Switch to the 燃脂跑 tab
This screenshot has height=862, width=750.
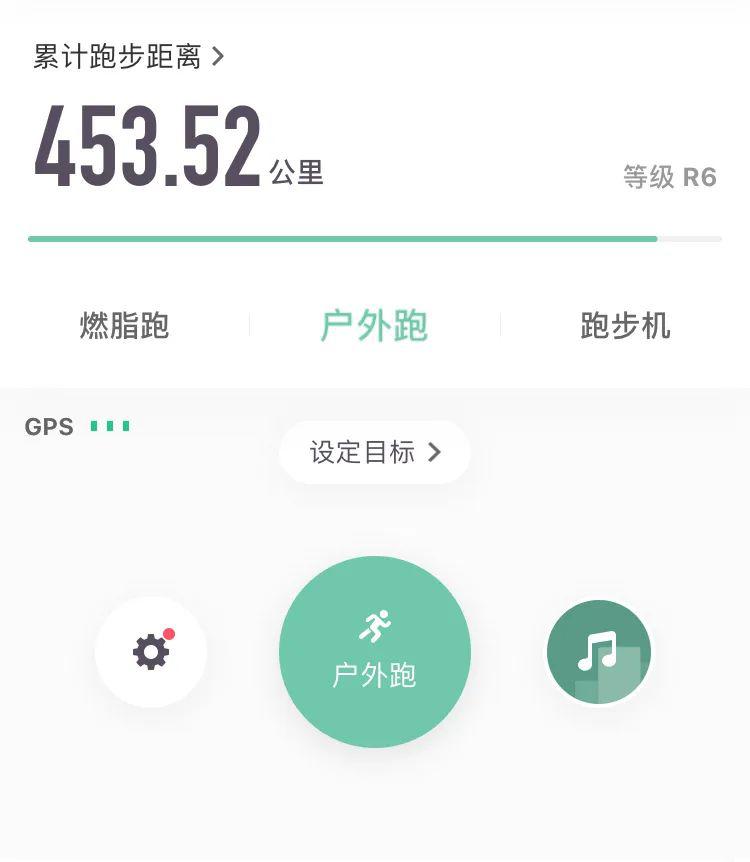coord(125,326)
